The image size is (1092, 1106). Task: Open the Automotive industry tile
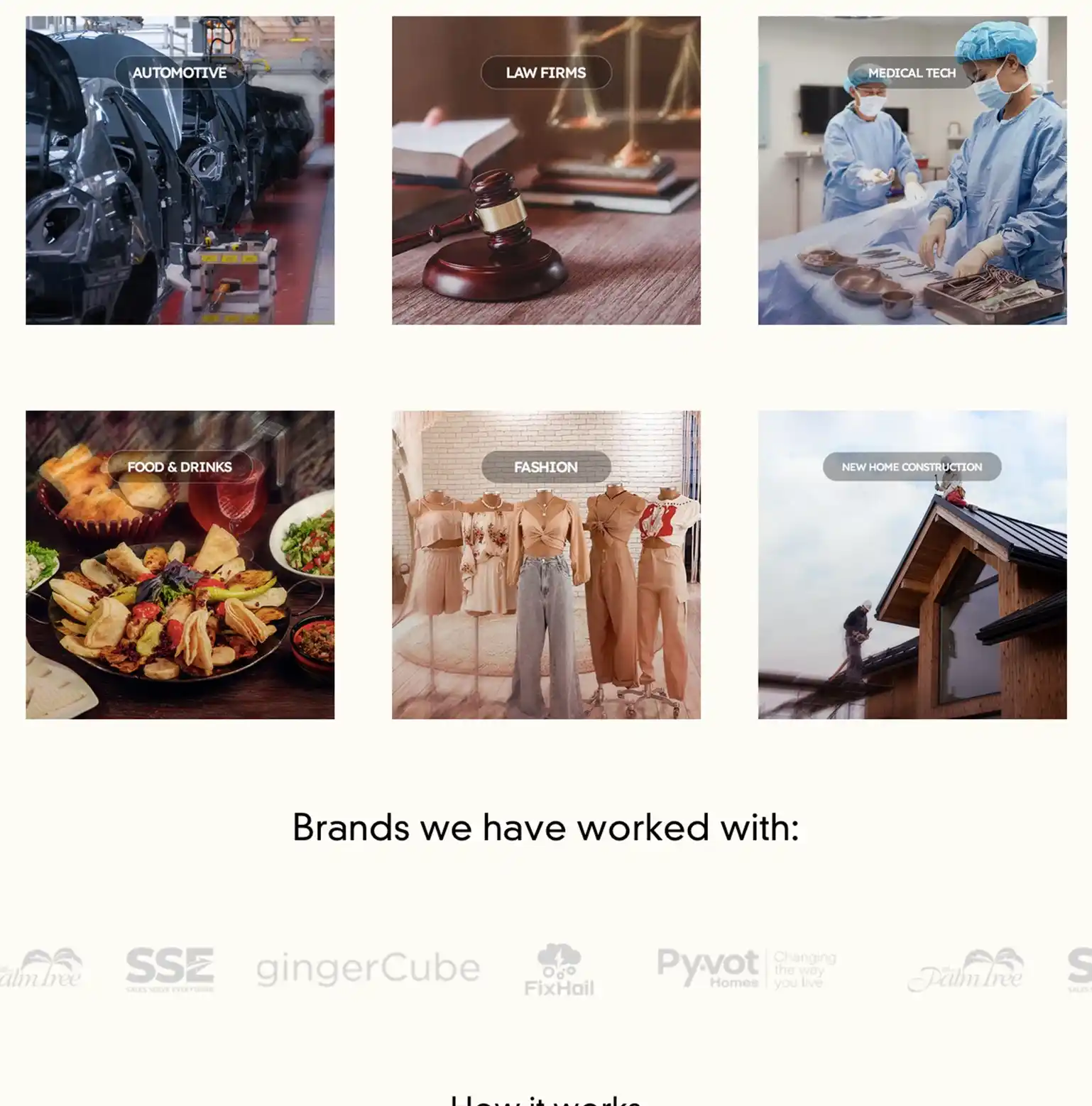(180, 170)
